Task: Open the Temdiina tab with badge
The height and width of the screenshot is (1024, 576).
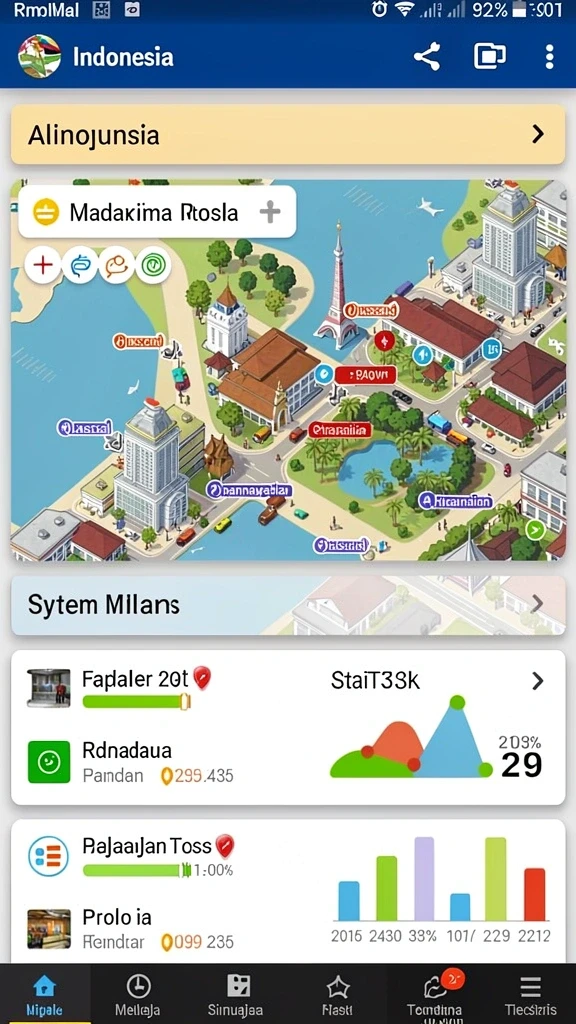Action: tap(435, 994)
